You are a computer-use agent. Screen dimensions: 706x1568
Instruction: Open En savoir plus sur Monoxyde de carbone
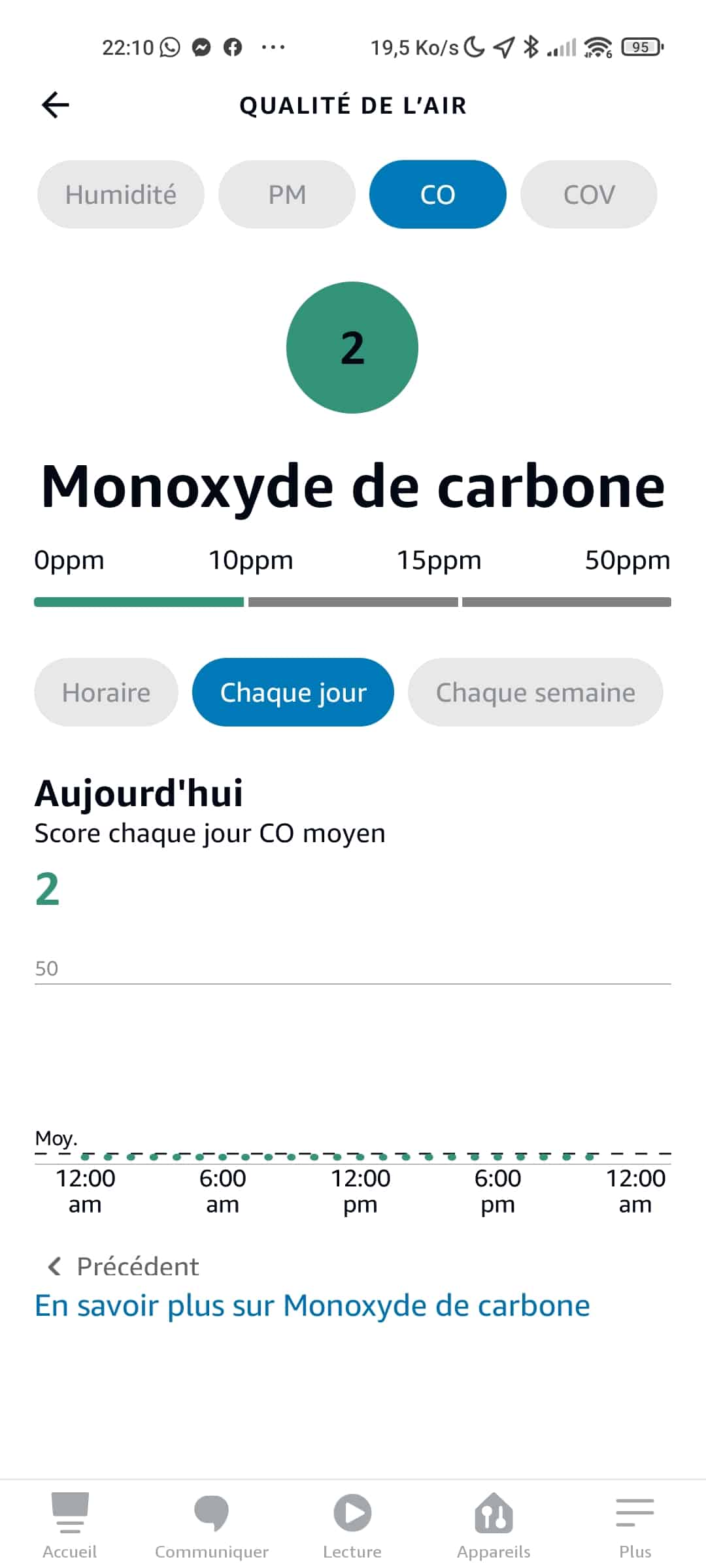click(x=312, y=1306)
